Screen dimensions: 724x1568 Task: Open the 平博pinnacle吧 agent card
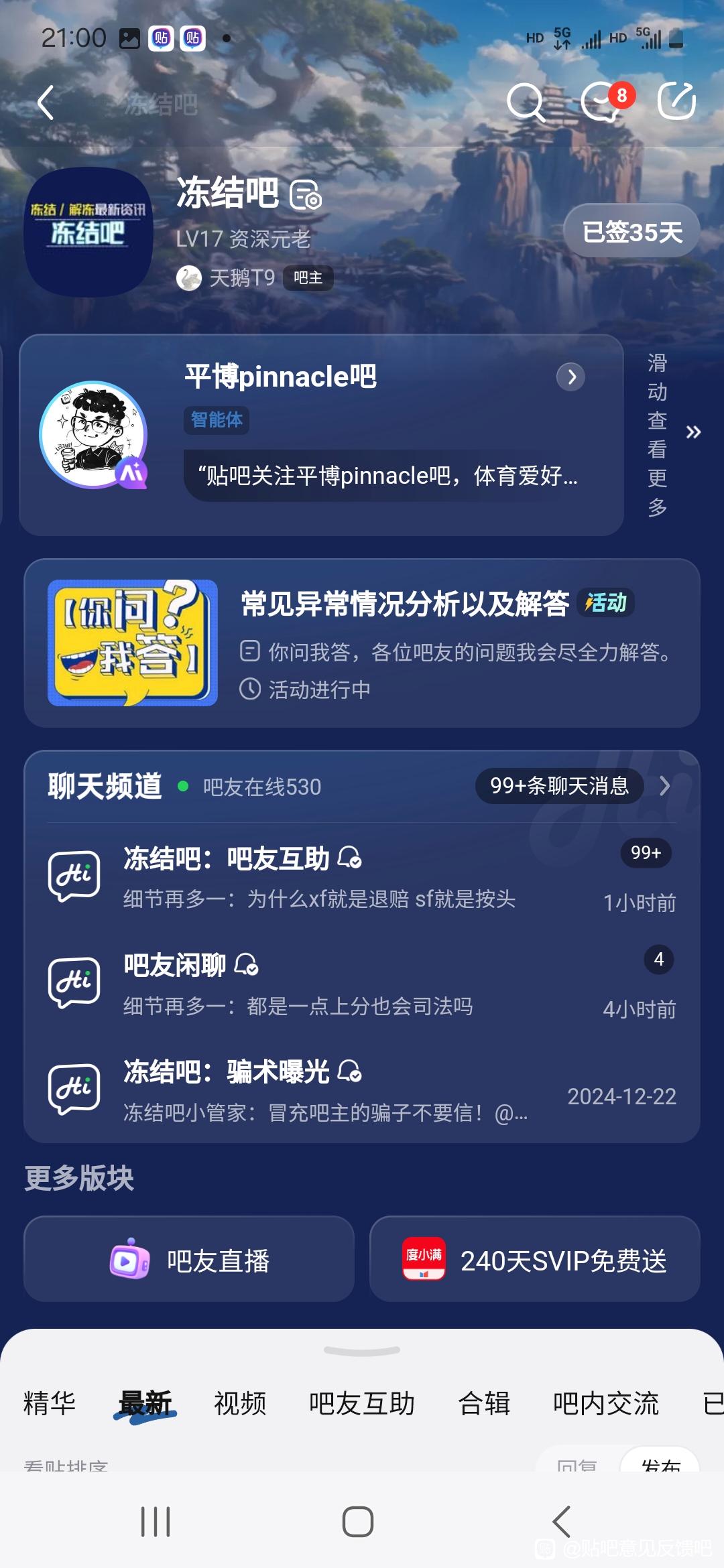tap(322, 435)
